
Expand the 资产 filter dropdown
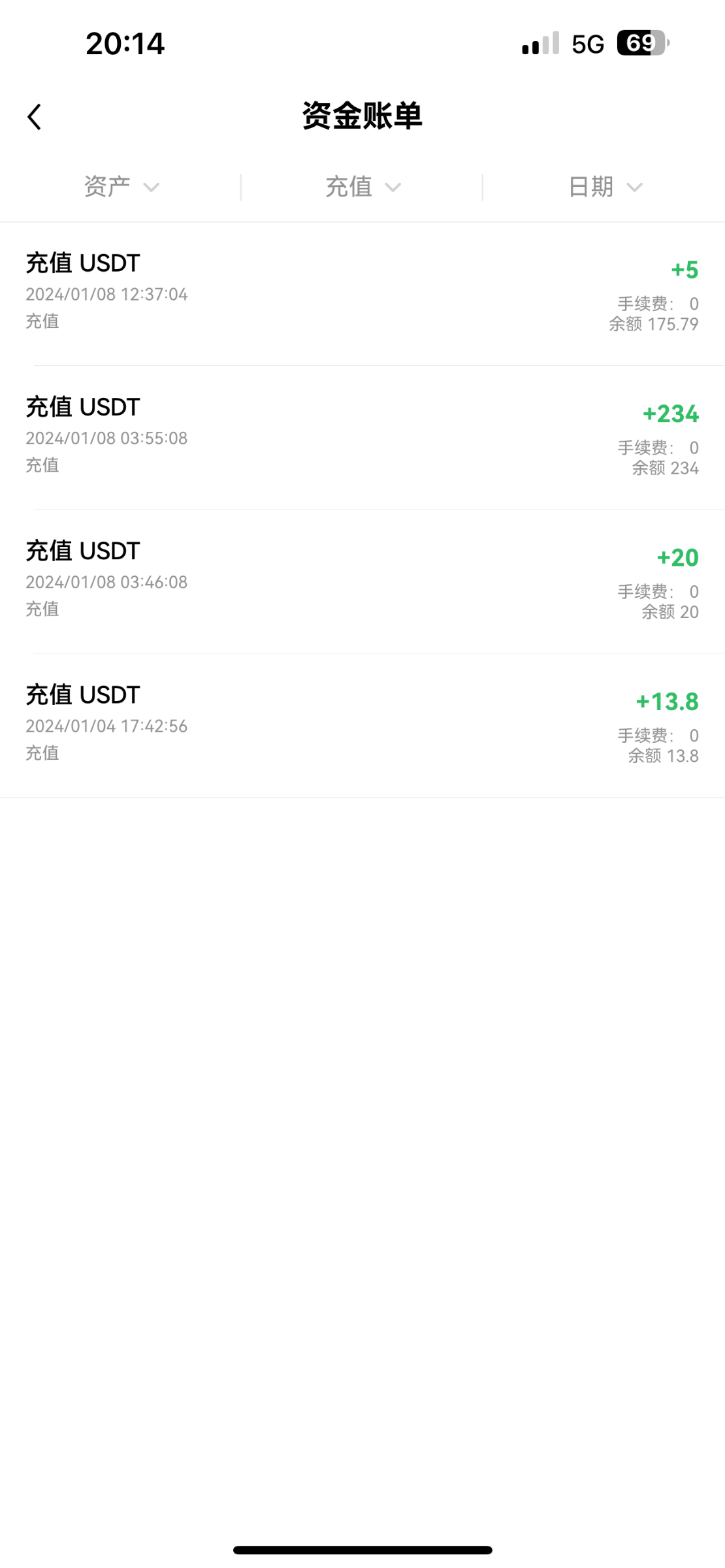click(121, 188)
